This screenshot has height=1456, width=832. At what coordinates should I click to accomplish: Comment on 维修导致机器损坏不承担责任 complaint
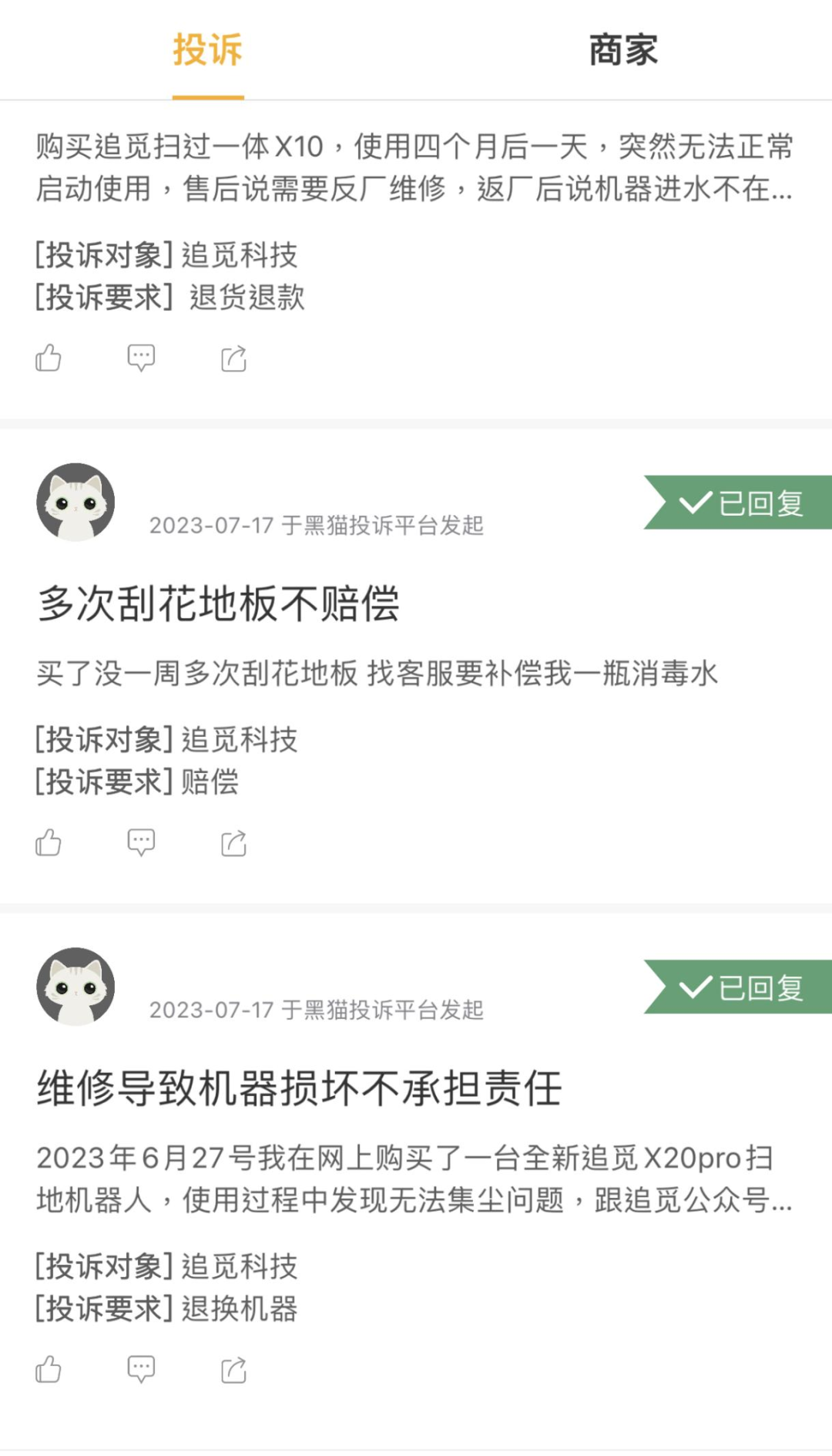pyautogui.click(x=141, y=1370)
